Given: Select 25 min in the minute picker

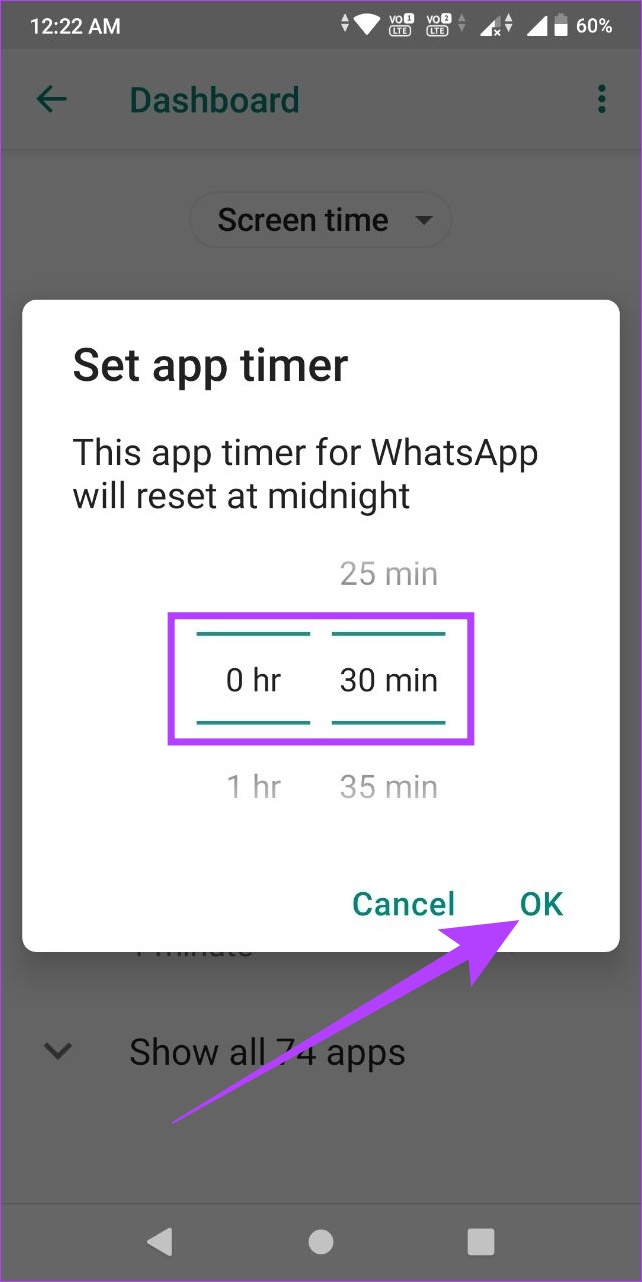Looking at the screenshot, I should 389,574.
